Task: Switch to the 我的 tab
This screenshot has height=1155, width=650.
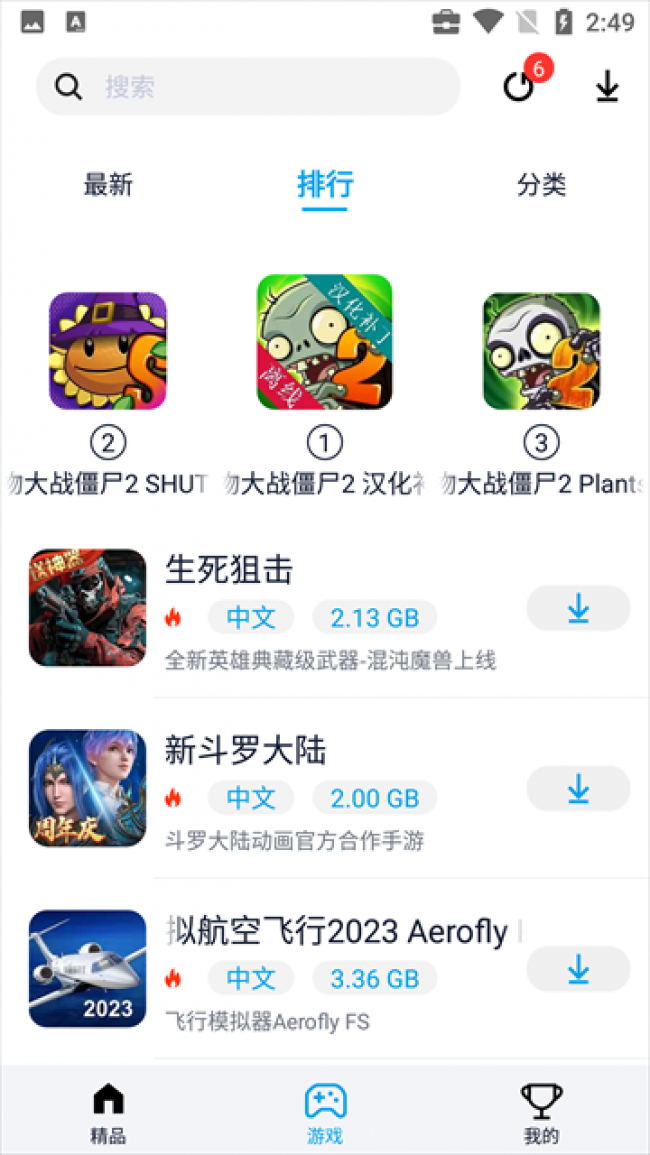Action: point(541,1113)
